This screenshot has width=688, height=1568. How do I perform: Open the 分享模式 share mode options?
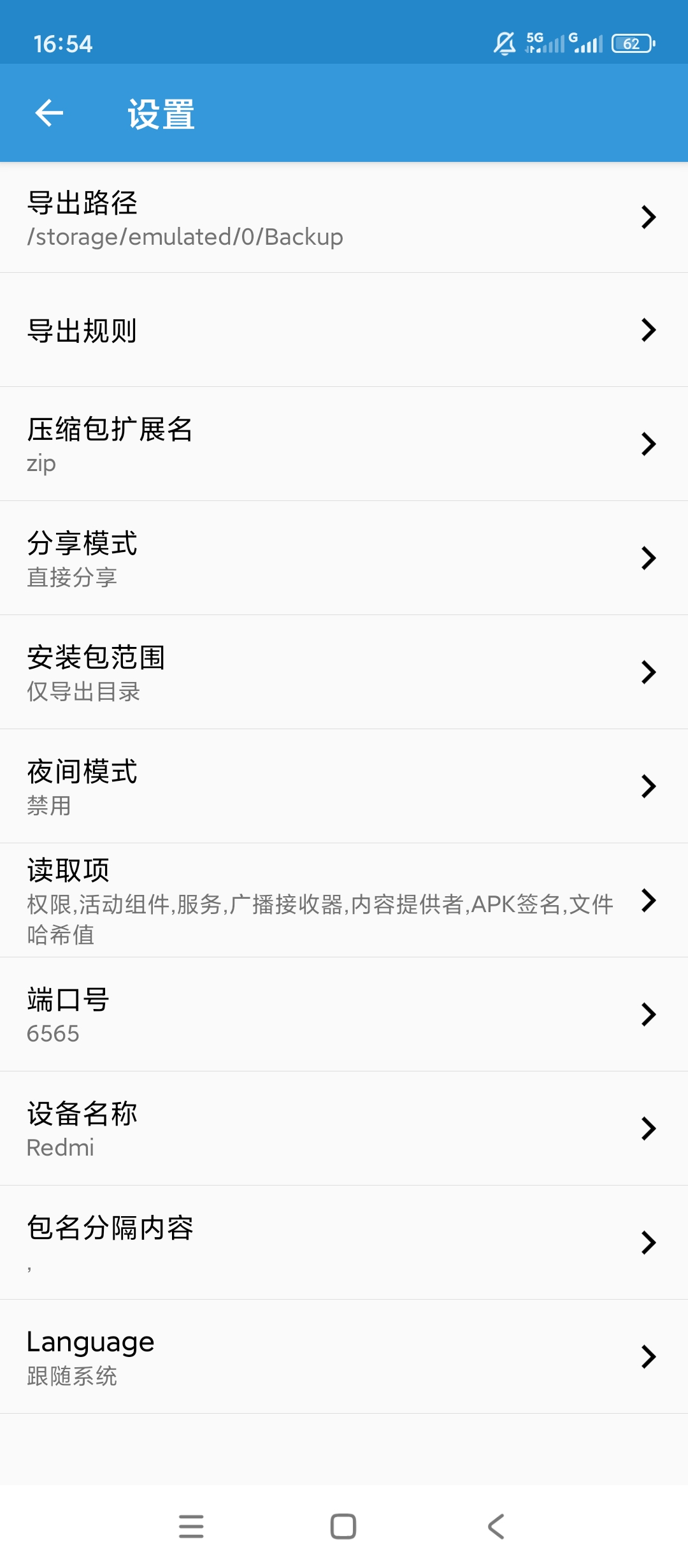(x=344, y=558)
